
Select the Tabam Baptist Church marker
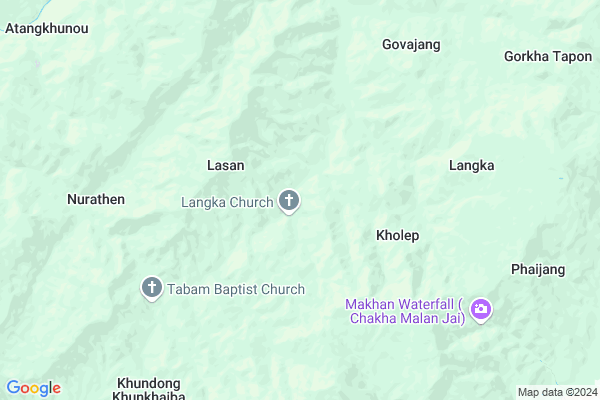pyautogui.click(x=152, y=290)
